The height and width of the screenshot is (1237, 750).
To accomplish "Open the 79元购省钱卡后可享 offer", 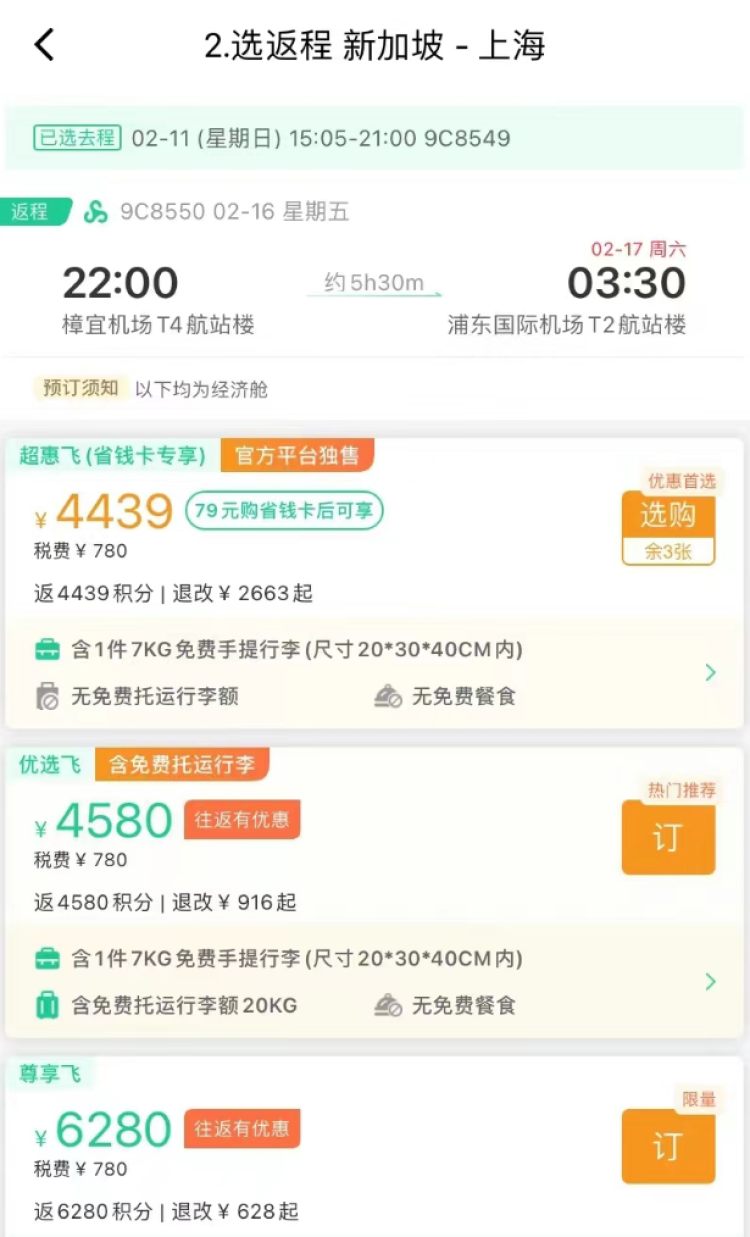I will point(284,511).
